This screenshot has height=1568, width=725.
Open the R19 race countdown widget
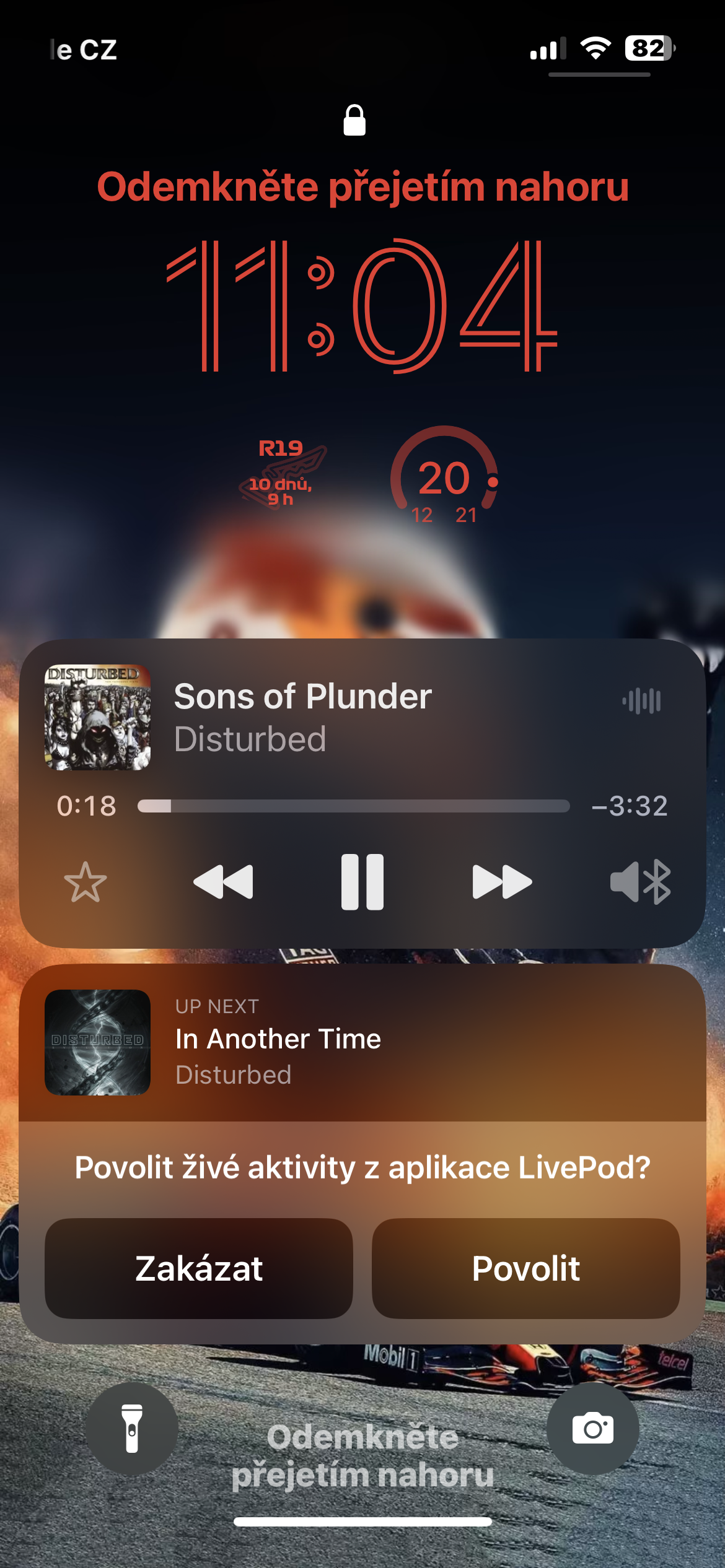click(x=282, y=474)
